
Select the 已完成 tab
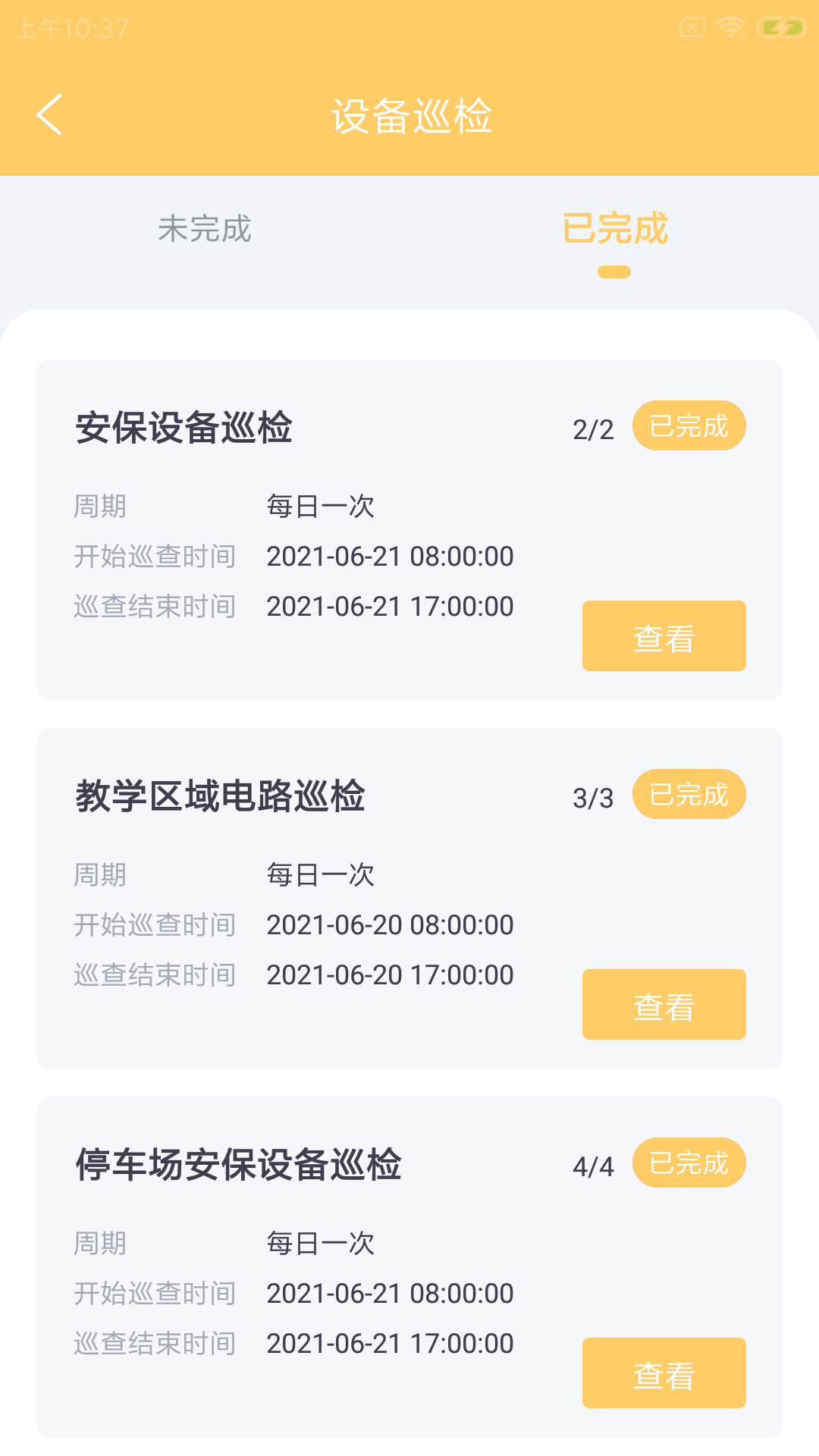pyautogui.click(x=614, y=230)
